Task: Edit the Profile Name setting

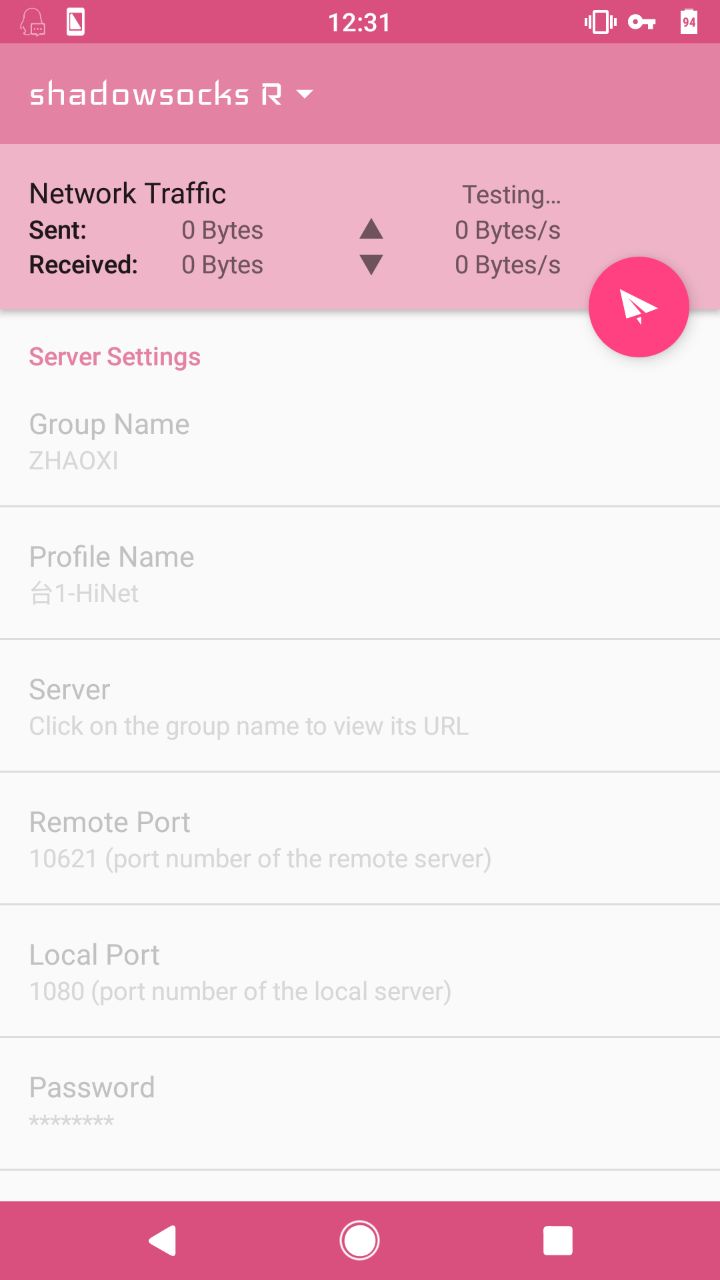Action: pos(359,573)
